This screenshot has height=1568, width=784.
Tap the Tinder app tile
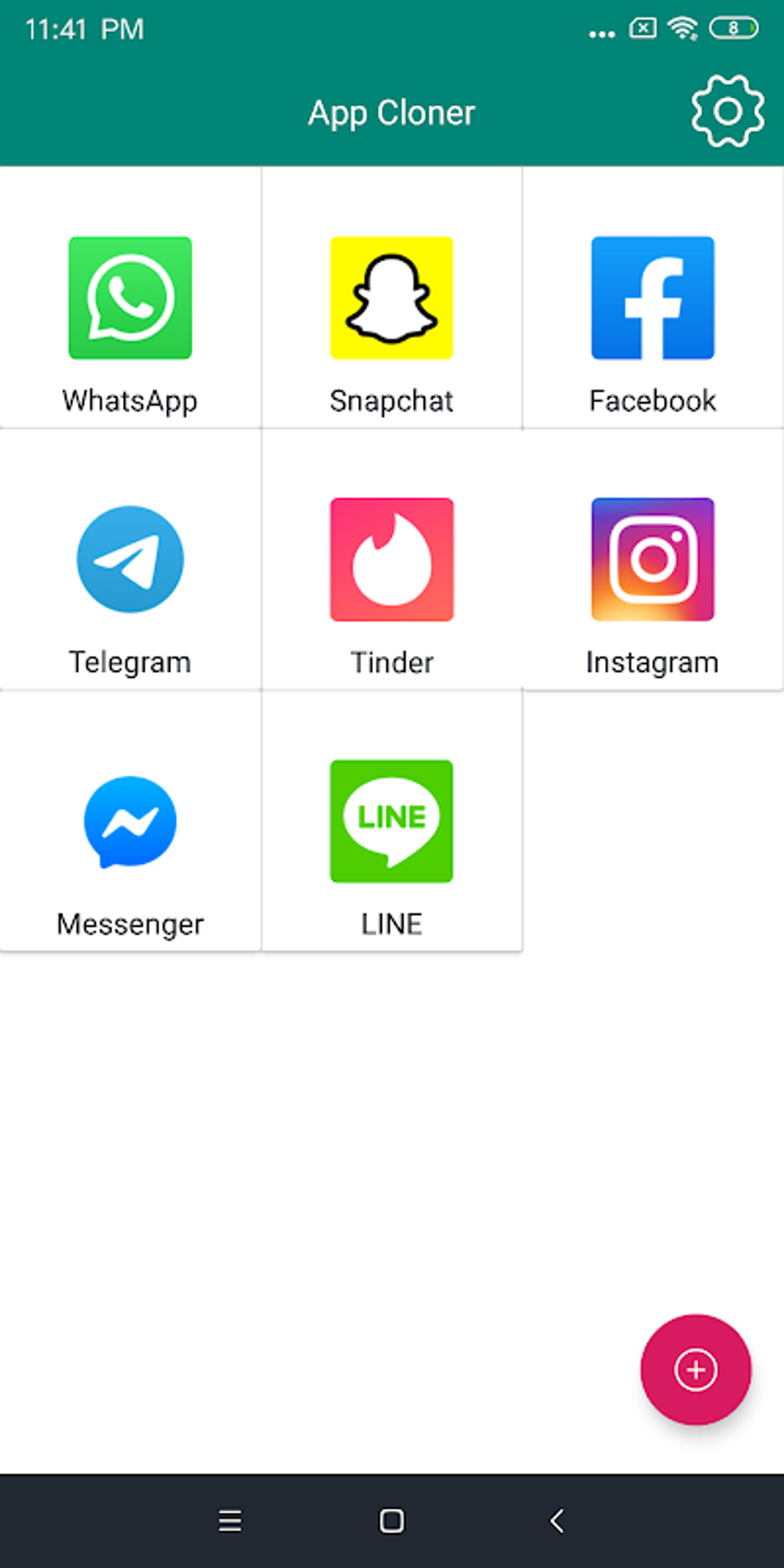pyautogui.click(x=392, y=559)
